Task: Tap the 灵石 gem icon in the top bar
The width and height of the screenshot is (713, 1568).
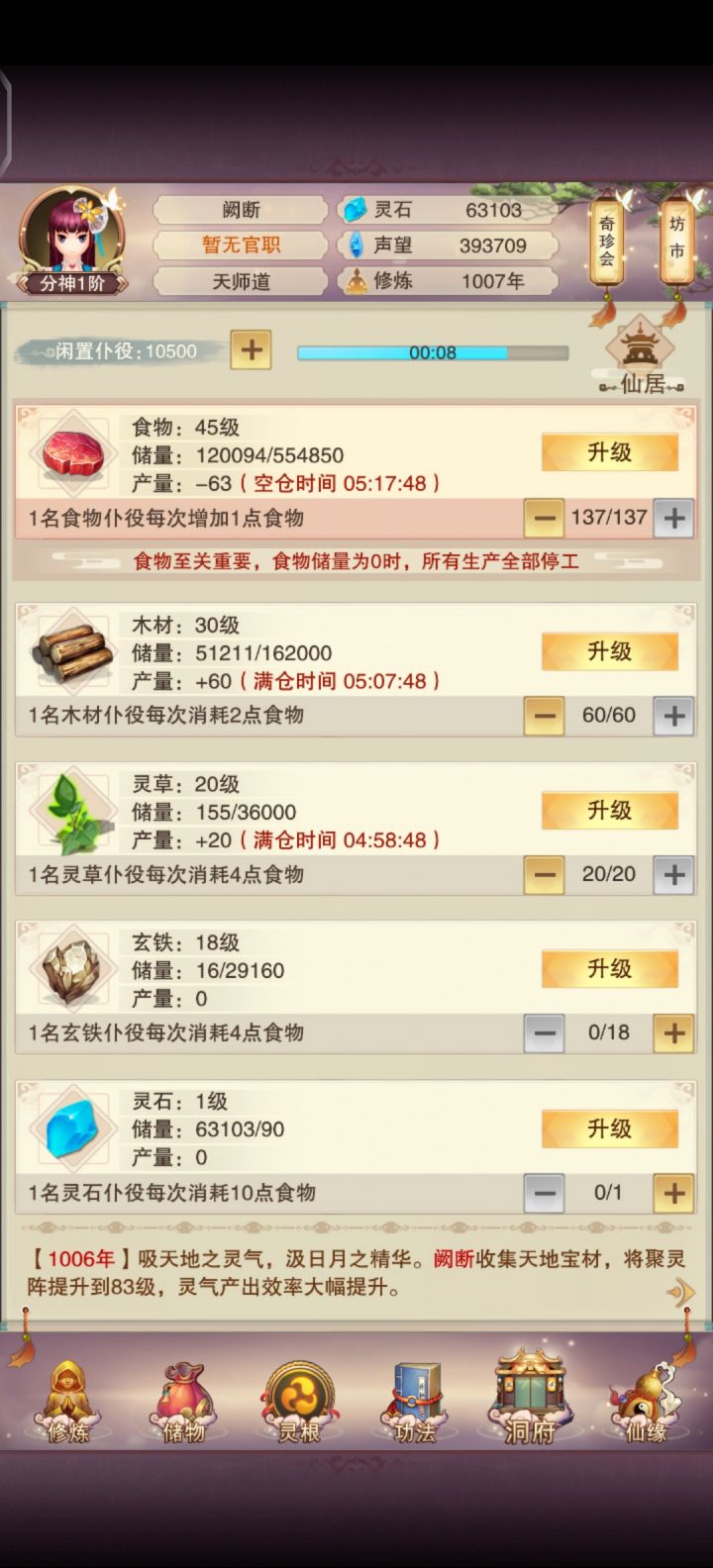Action: [x=355, y=209]
